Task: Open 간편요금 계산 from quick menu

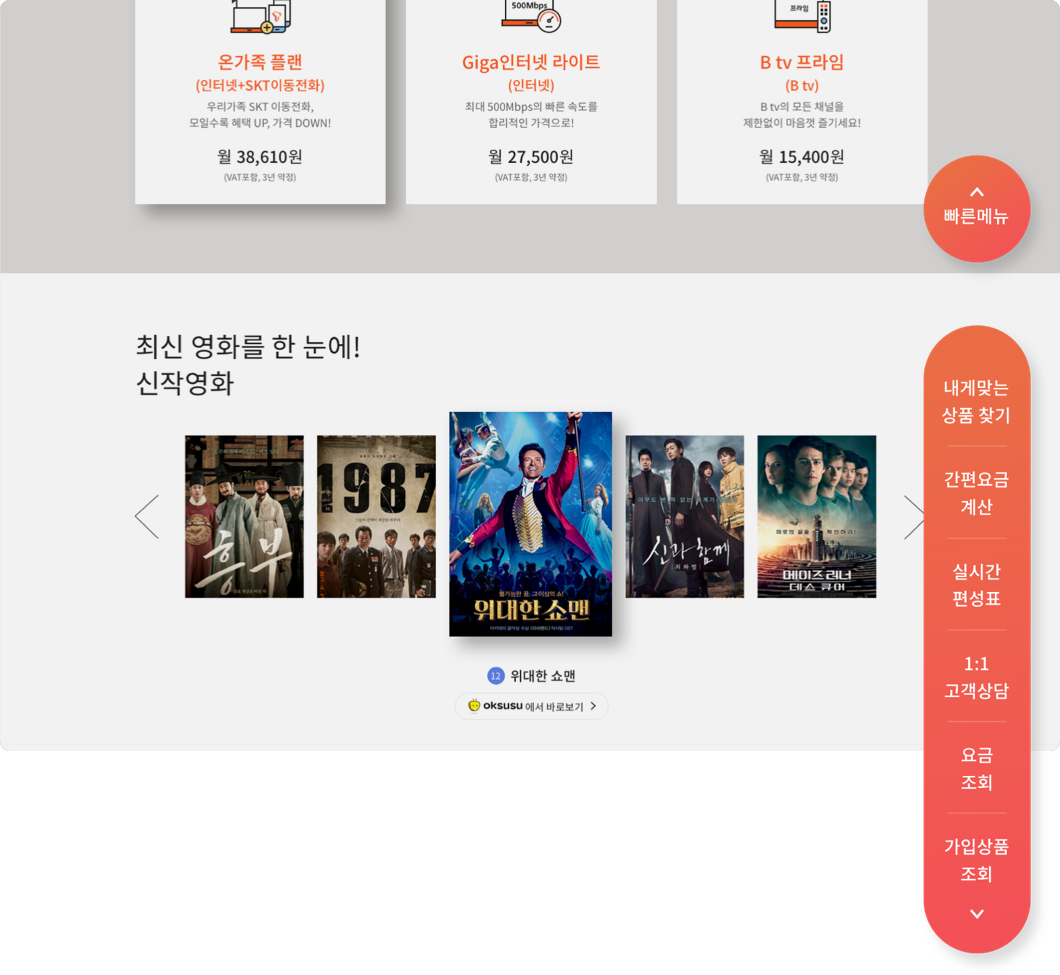Action: click(x=976, y=492)
